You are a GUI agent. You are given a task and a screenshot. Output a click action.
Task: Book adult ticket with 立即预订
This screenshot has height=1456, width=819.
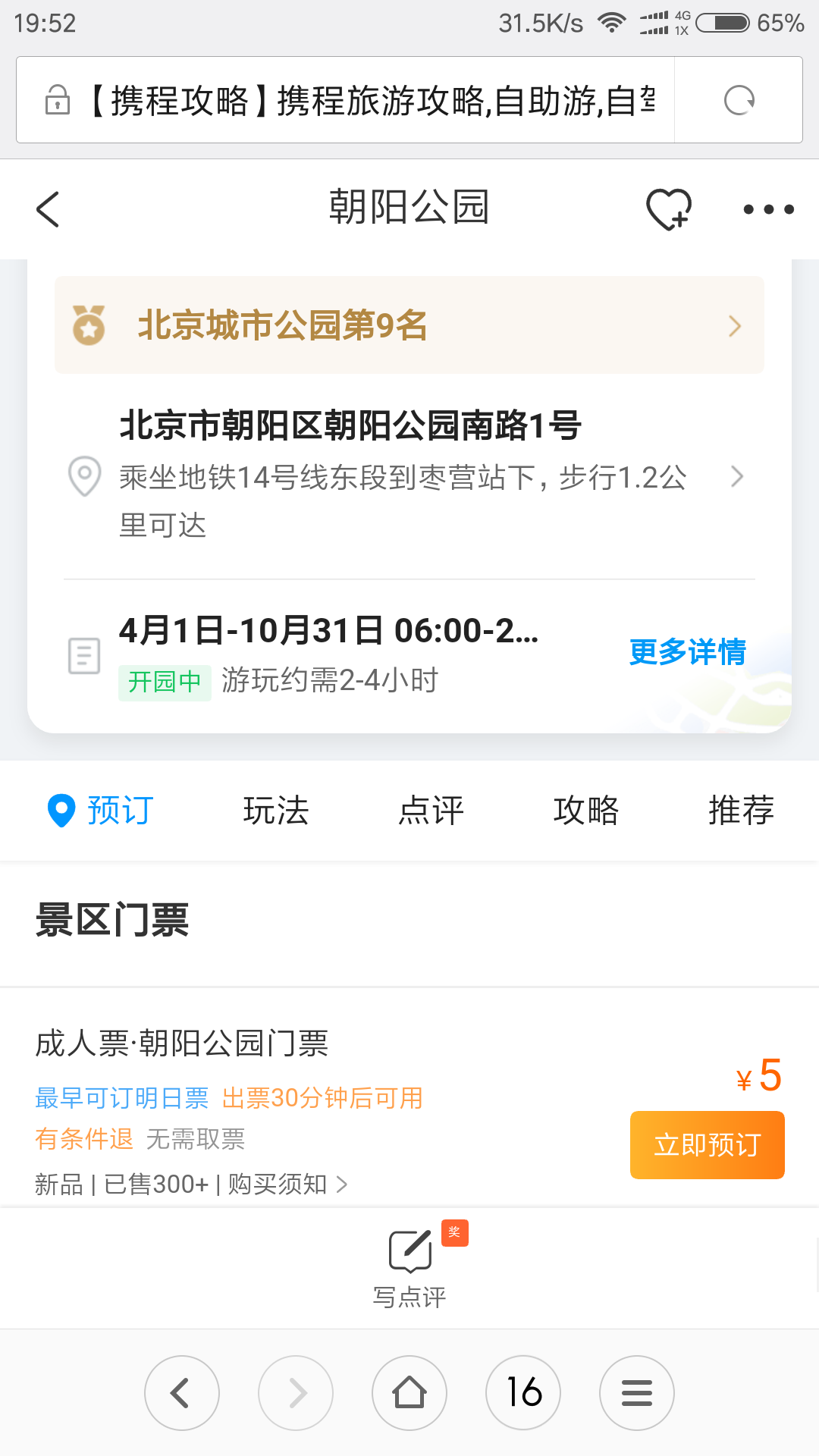click(x=708, y=1145)
